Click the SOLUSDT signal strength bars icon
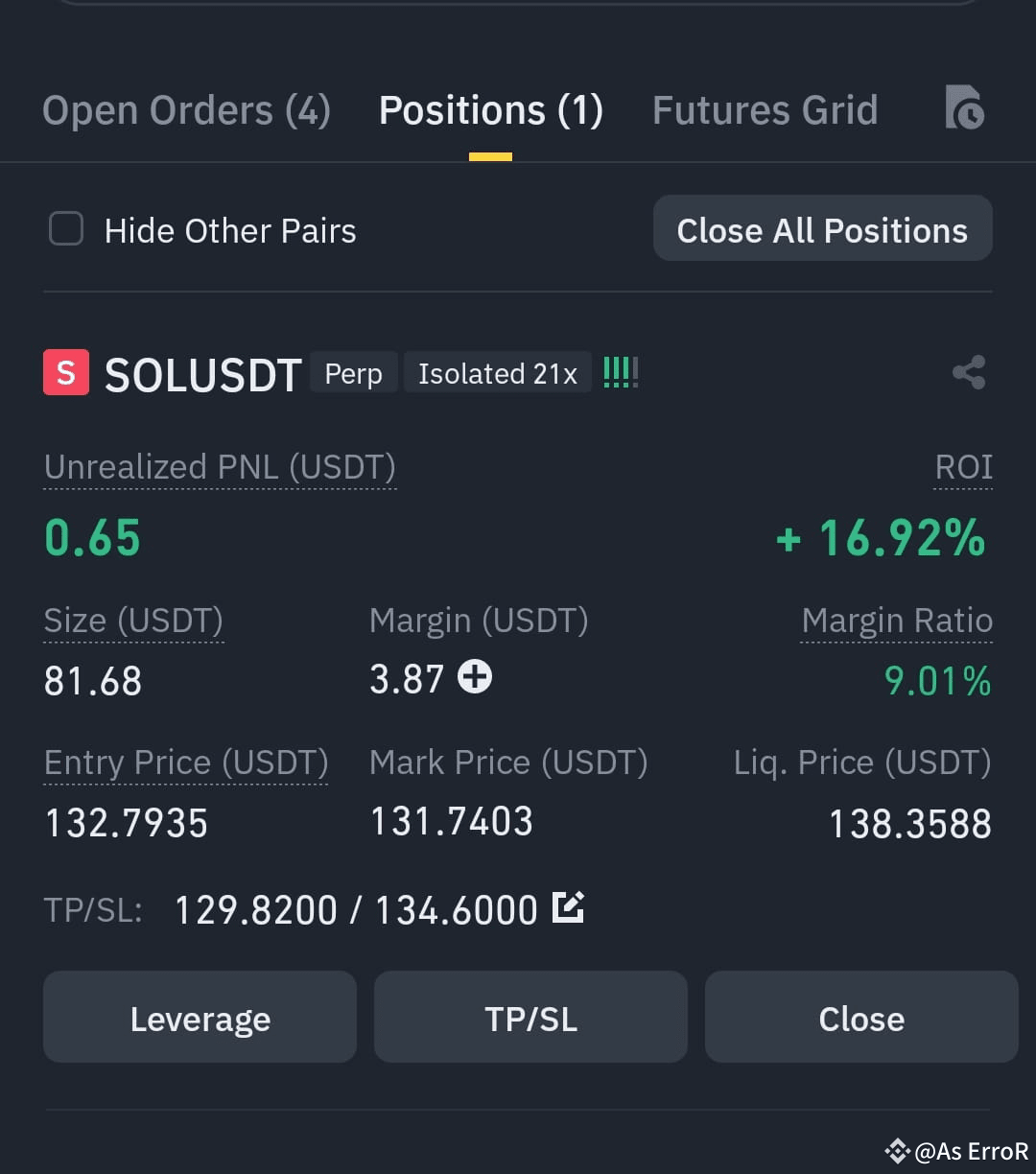The width and height of the screenshot is (1036, 1174). click(x=620, y=372)
